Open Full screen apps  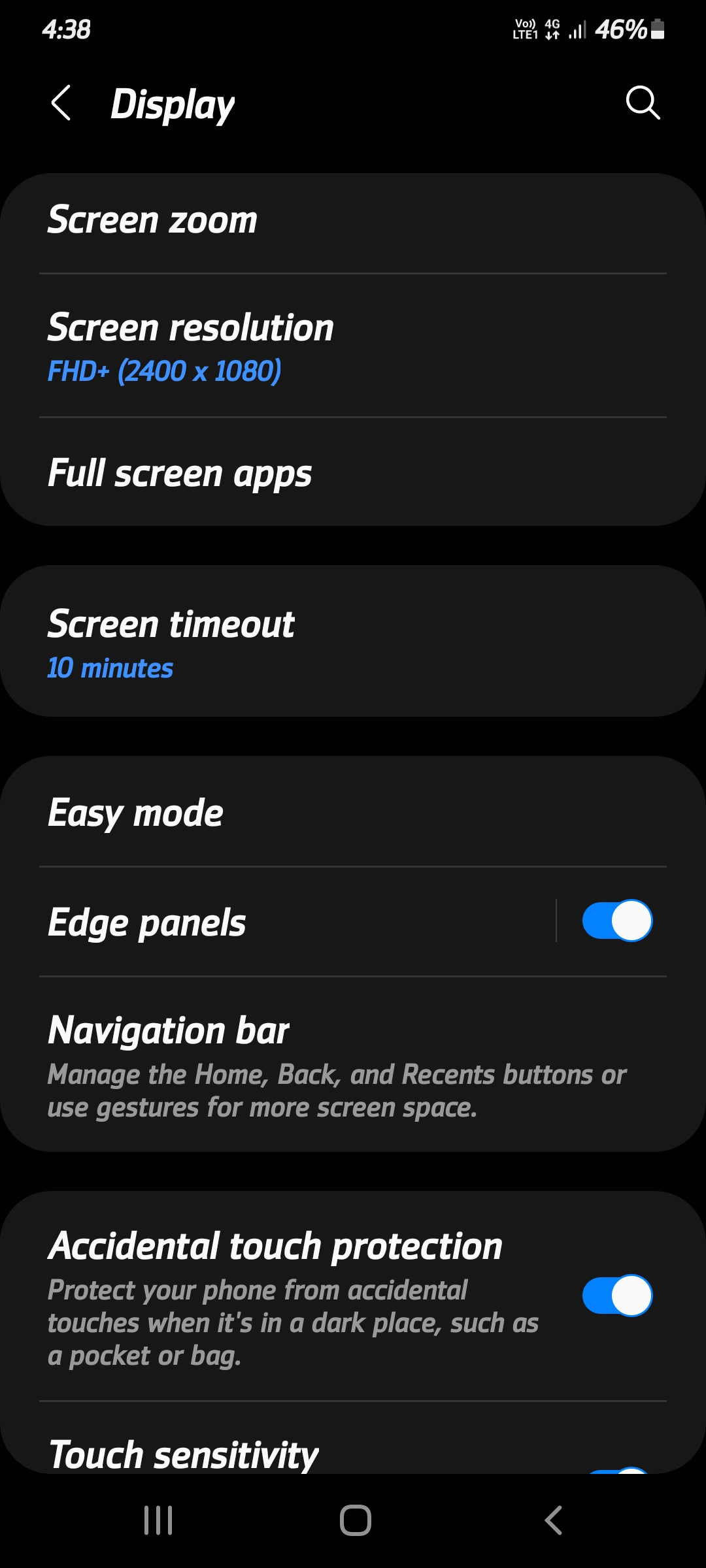pos(353,473)
